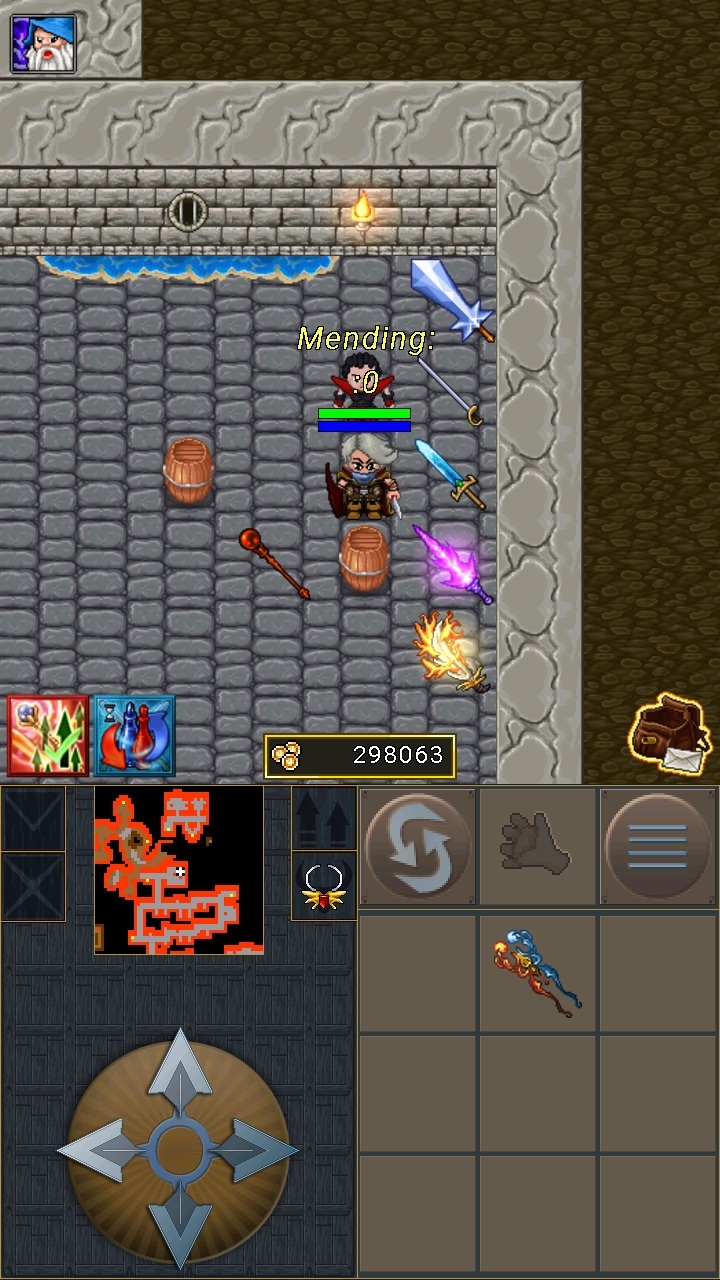Open the wizard character portrait
The image size is (720, 1280).
click(x=43, y=43)
